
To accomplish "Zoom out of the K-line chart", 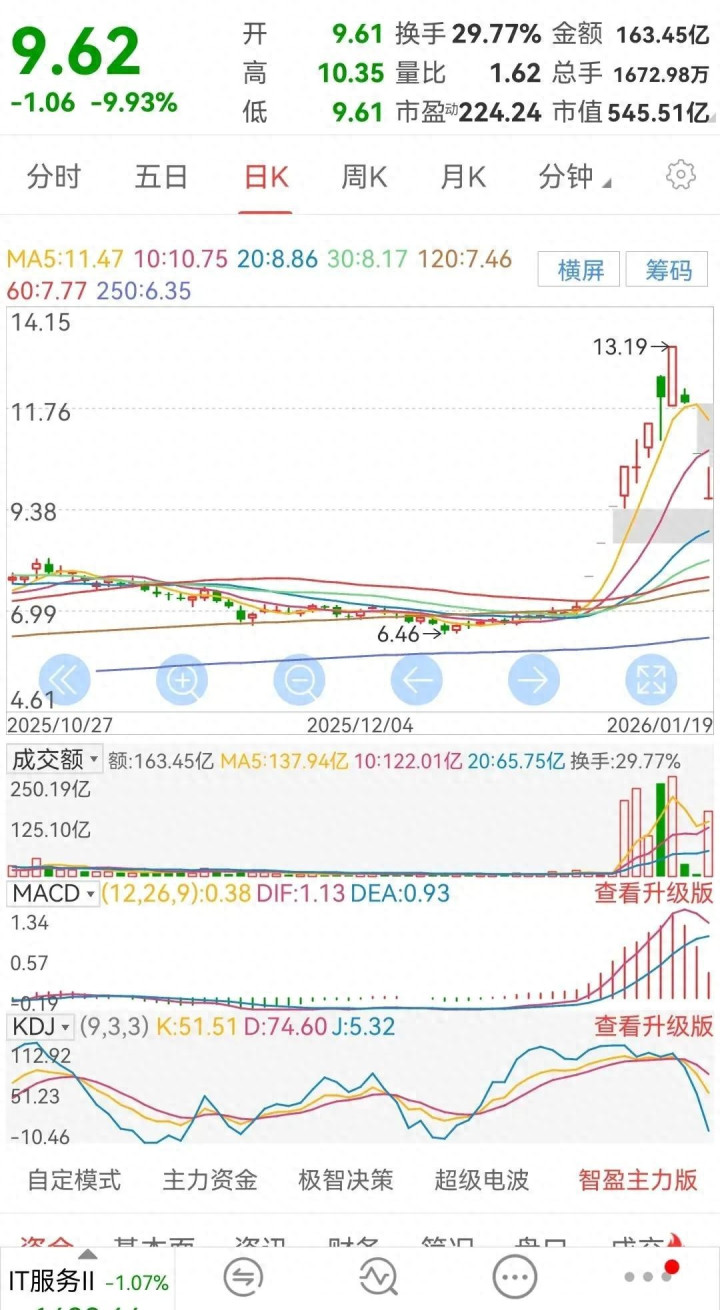I will click(299, 681).
